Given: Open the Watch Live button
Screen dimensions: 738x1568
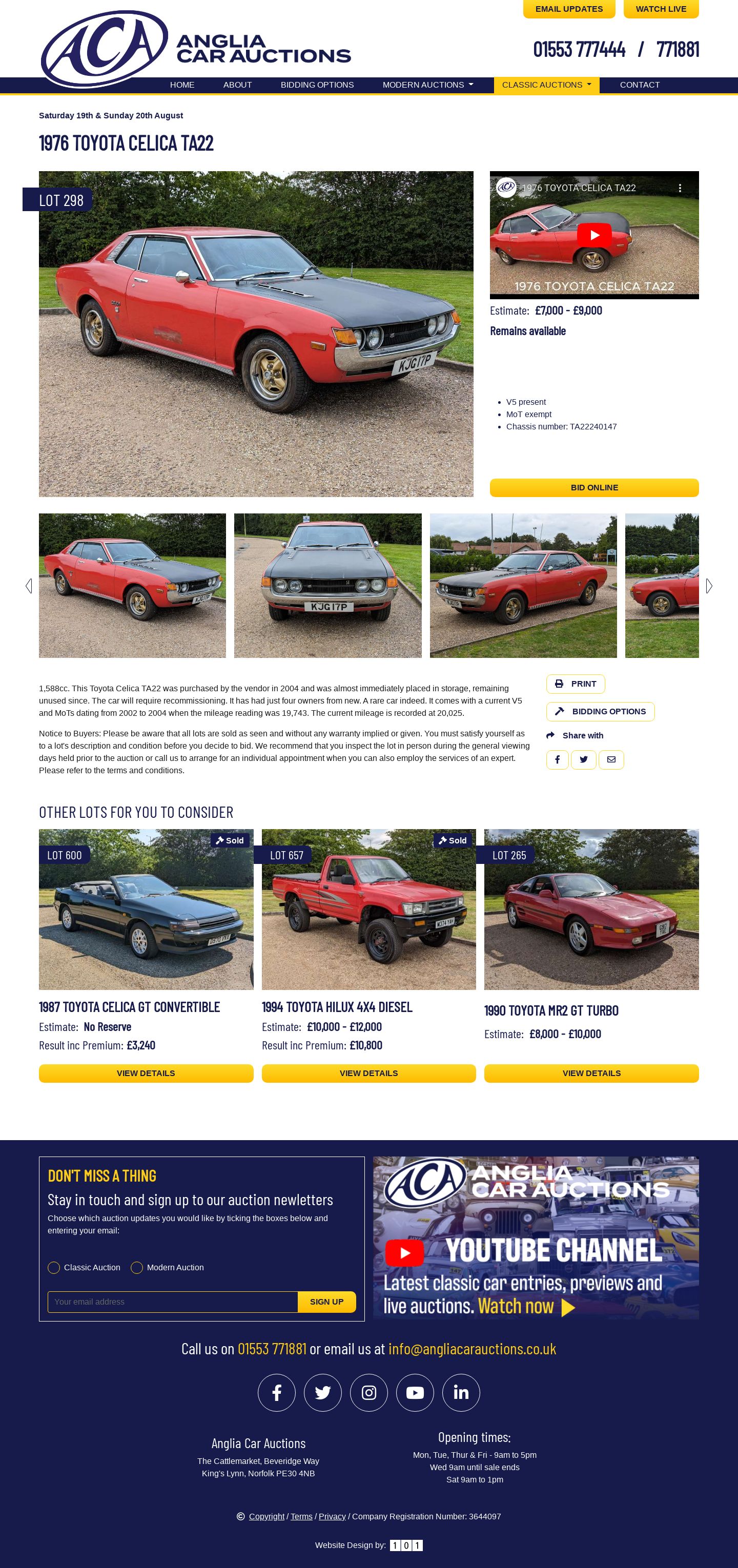Looking at the screenshot, I should tap(661, 9).
